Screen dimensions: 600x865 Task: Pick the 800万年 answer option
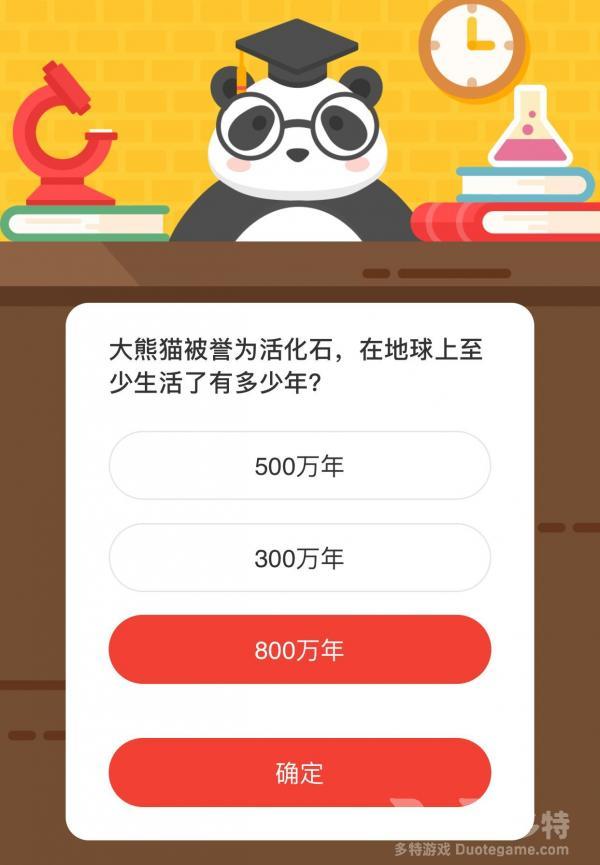click(x=299, y=650)
